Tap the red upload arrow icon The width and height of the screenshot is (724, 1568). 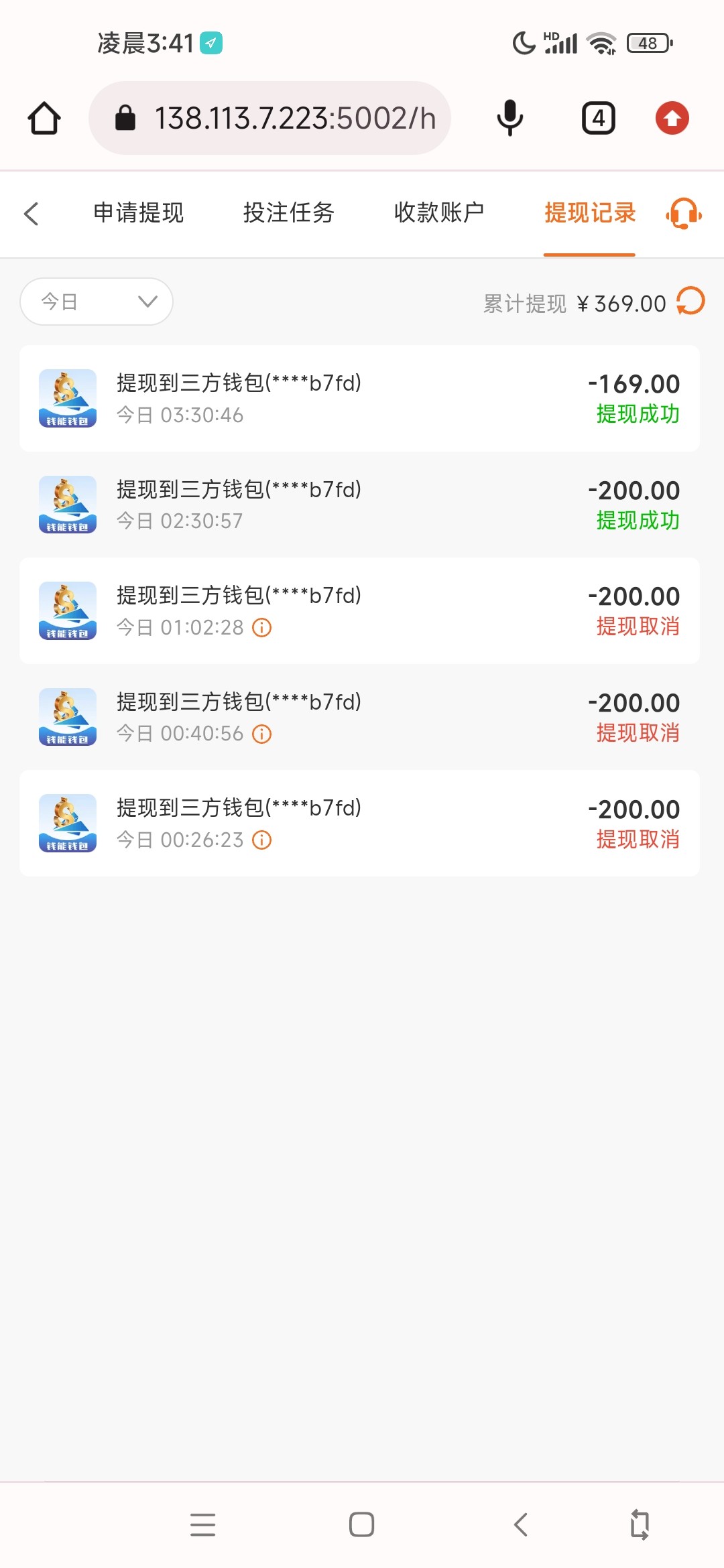point(672,119)
